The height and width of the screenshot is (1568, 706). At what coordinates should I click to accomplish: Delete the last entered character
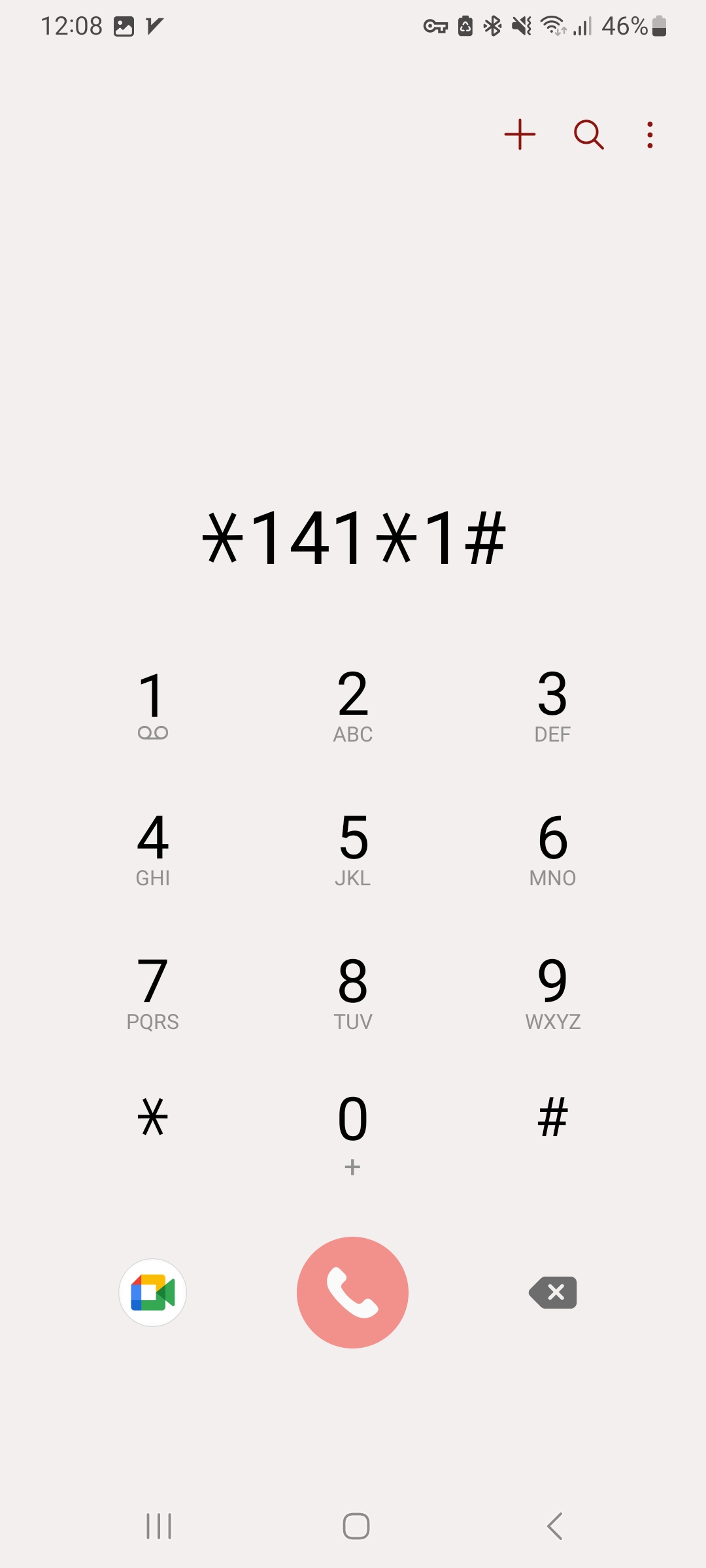553,1292
